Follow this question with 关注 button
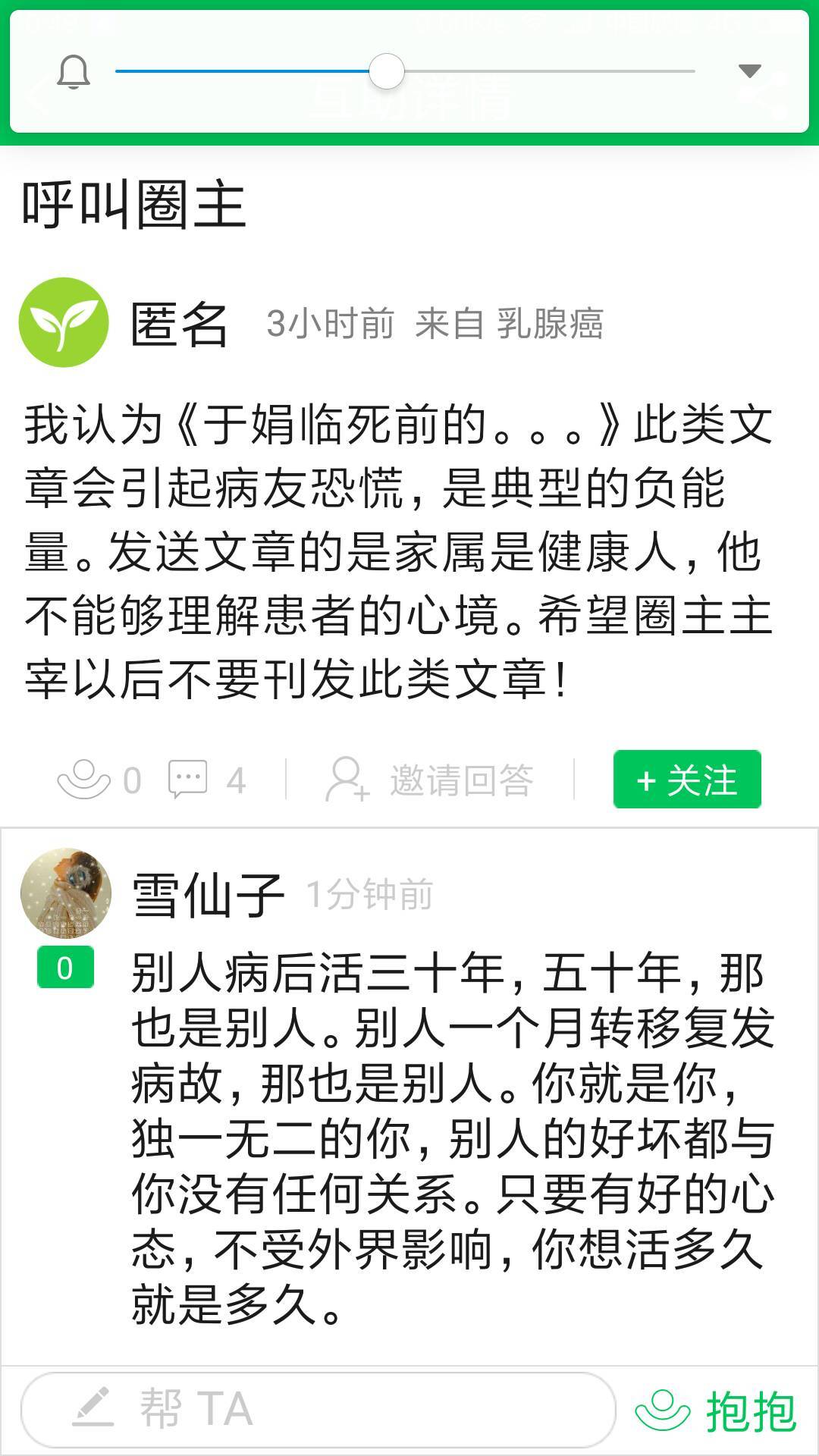 point(687,780)
